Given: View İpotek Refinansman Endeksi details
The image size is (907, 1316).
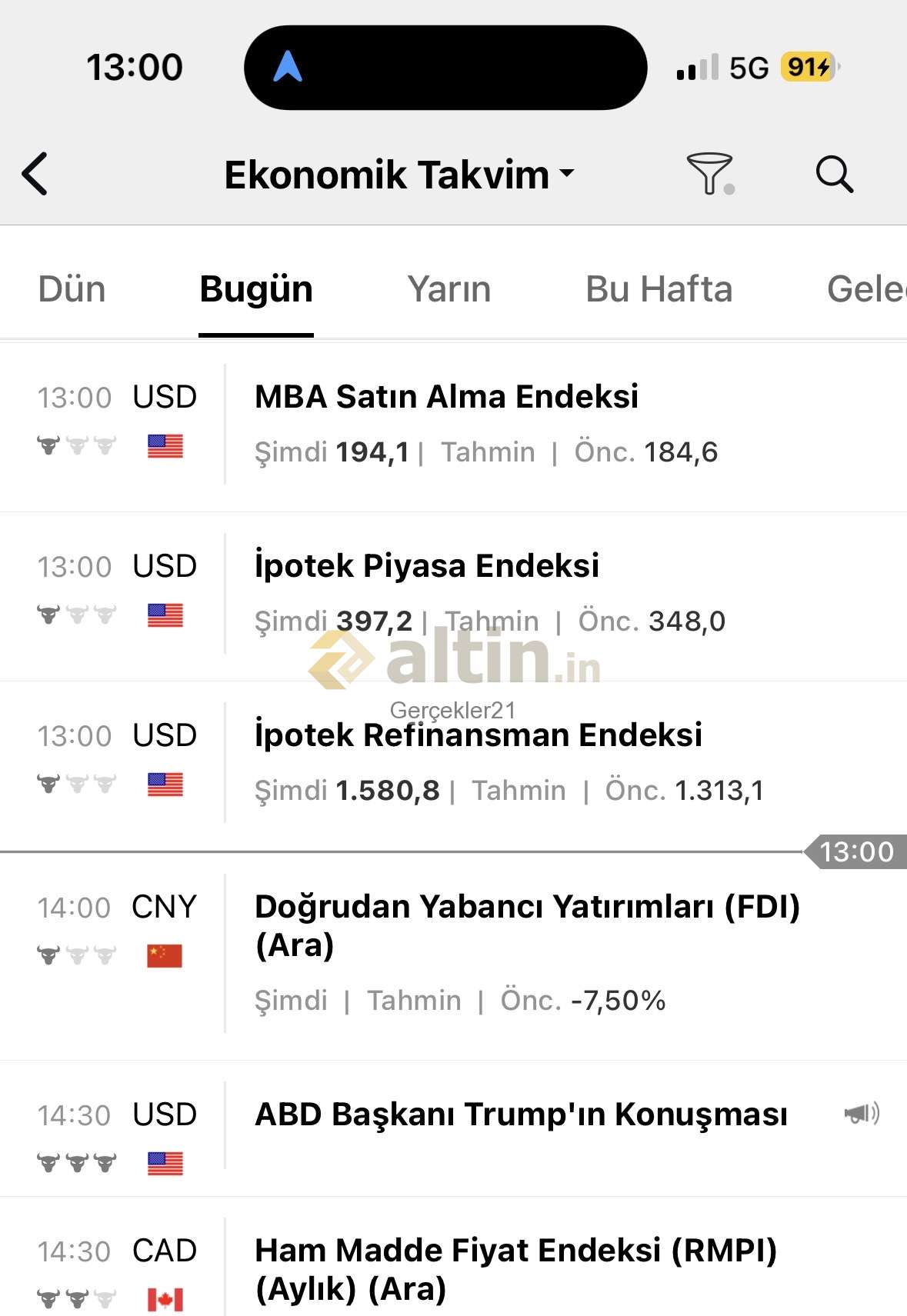Looking at the screenshot, I should click(478, 736).
